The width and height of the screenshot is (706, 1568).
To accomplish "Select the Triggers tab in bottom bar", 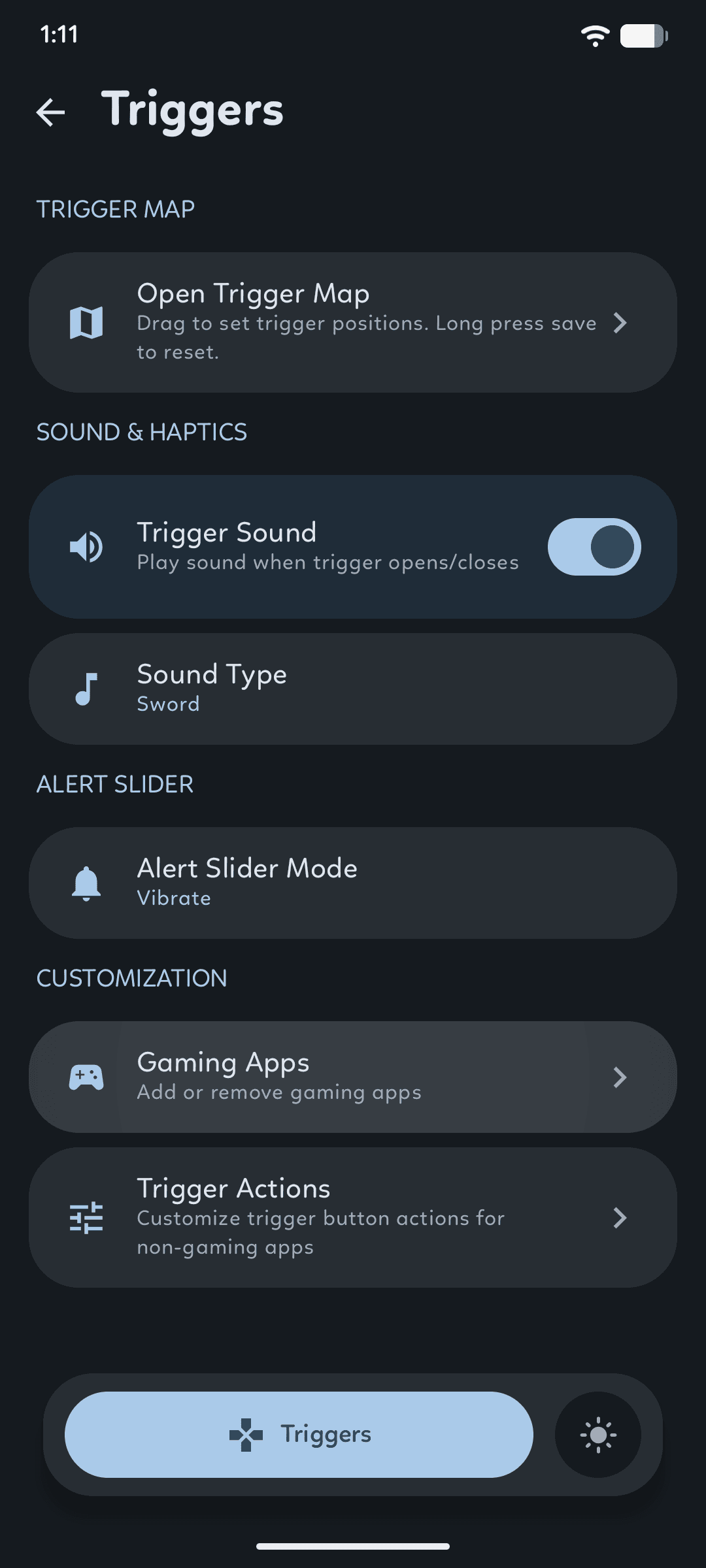I will tap(299, 1434).
